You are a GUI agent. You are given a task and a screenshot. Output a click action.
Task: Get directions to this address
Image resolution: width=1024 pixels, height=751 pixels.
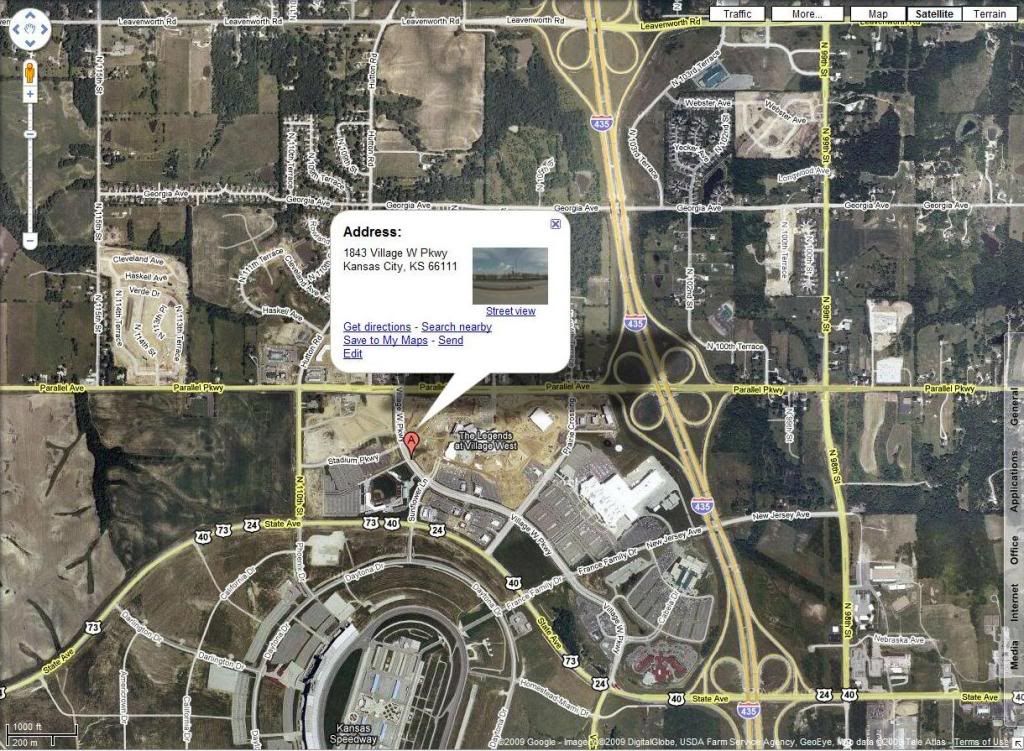[x=376, y=327]
